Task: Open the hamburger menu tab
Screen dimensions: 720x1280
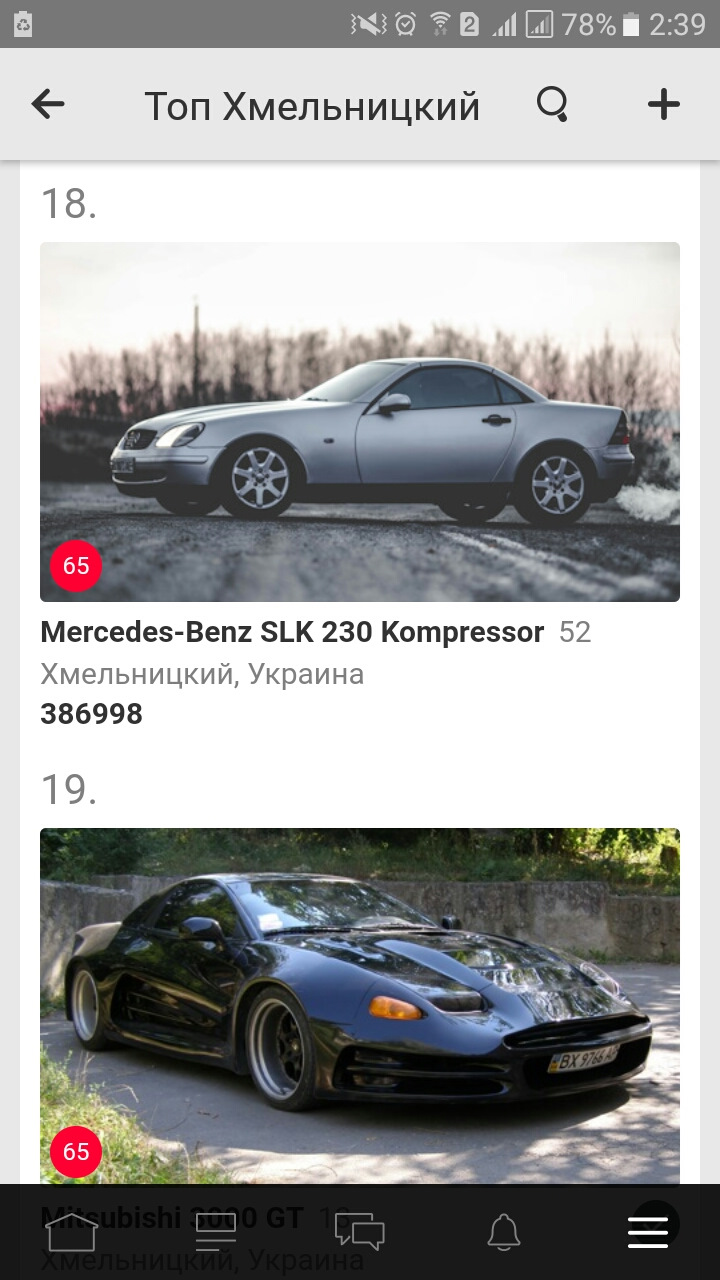Action: [x=648, y=1232]
